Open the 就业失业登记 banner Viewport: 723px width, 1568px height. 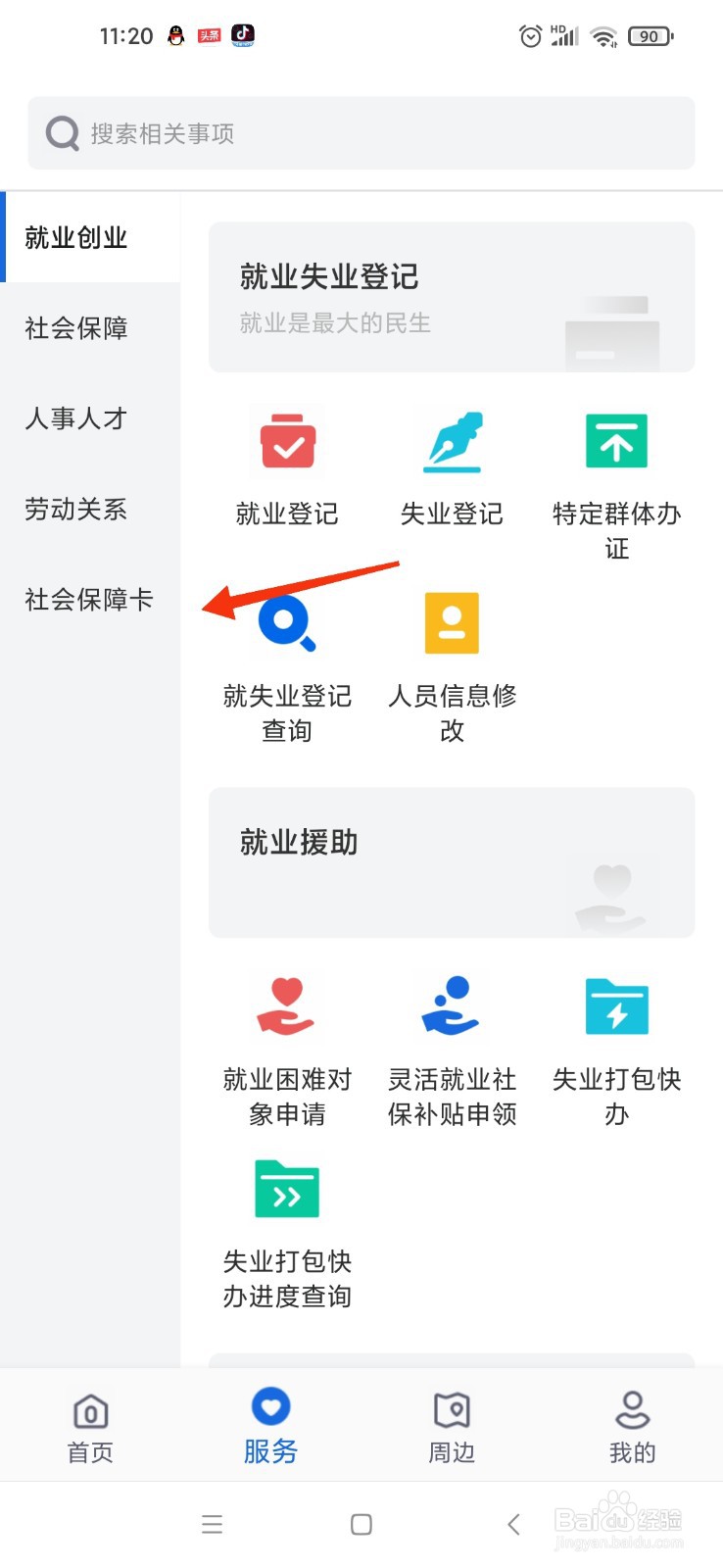pyautogui.click(x=450, y=297)
